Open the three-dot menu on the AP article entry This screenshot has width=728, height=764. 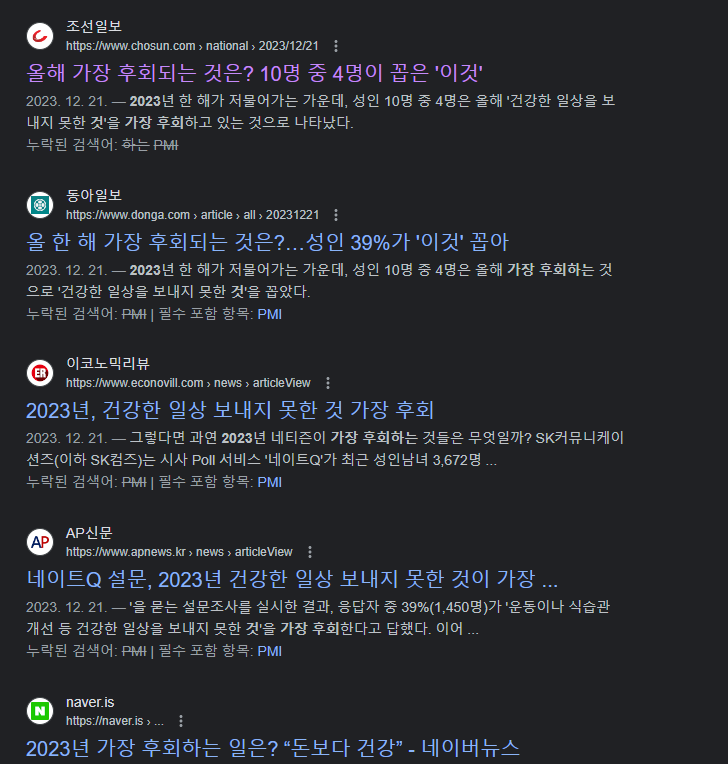(309, 551)
